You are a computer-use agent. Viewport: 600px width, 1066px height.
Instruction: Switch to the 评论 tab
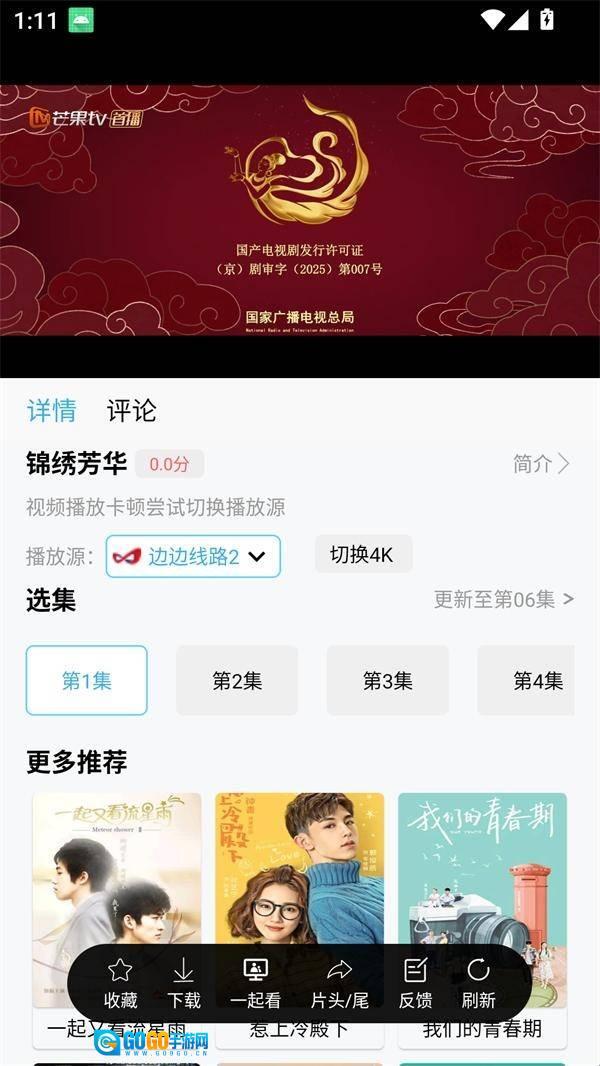(131, 411)
